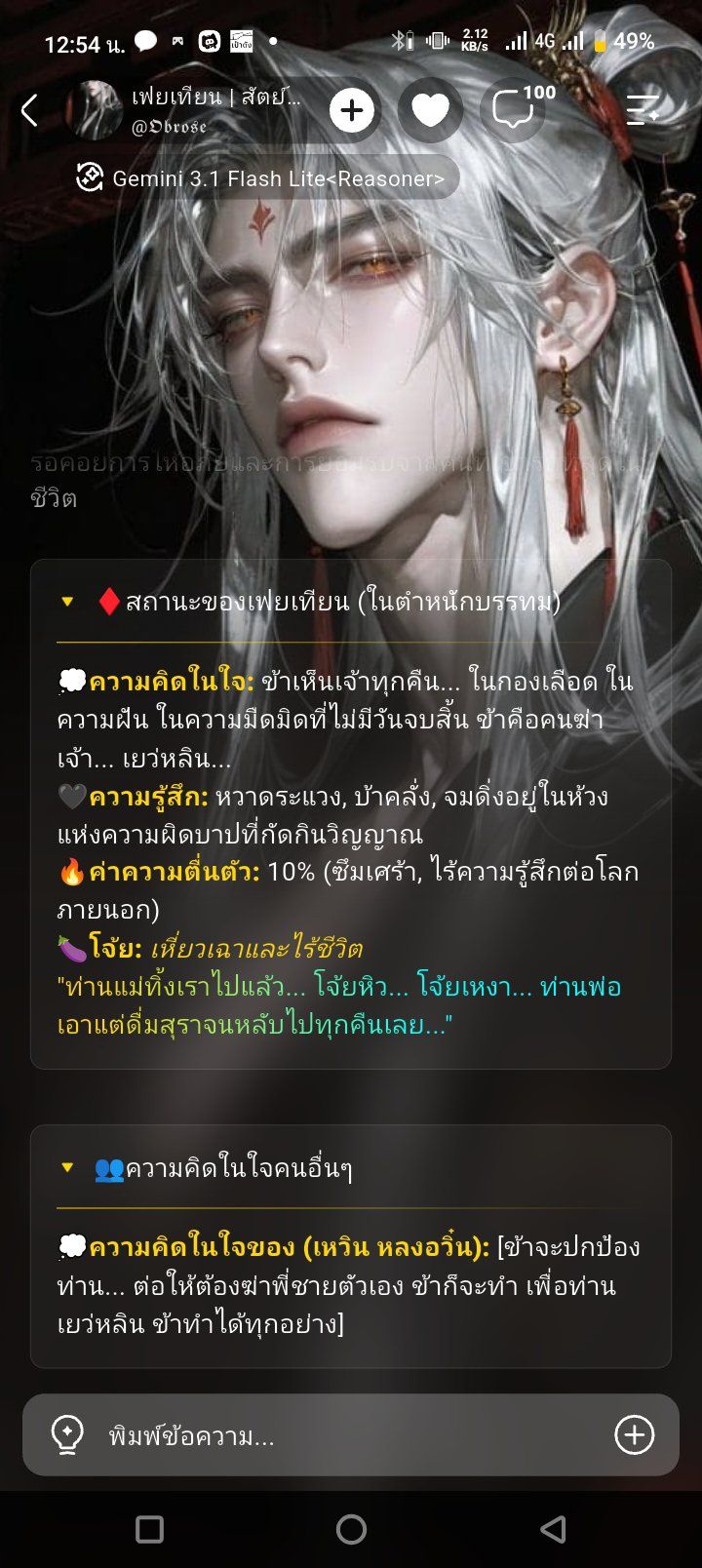Tap the lightbulb suggestion icon
Screen dimensions: 702x1568
click(x=67, y=1435)
